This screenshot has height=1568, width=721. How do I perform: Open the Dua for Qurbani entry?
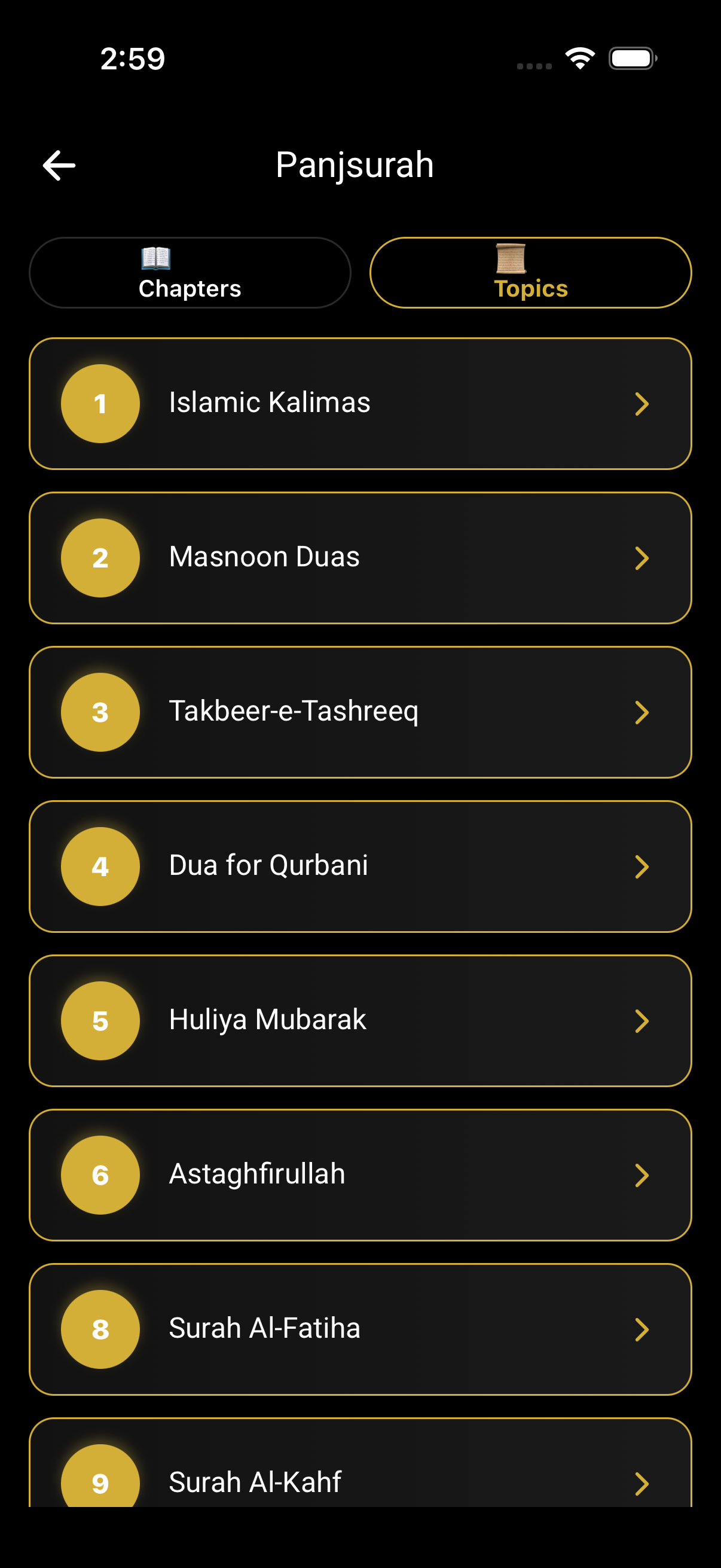(360, 866)
